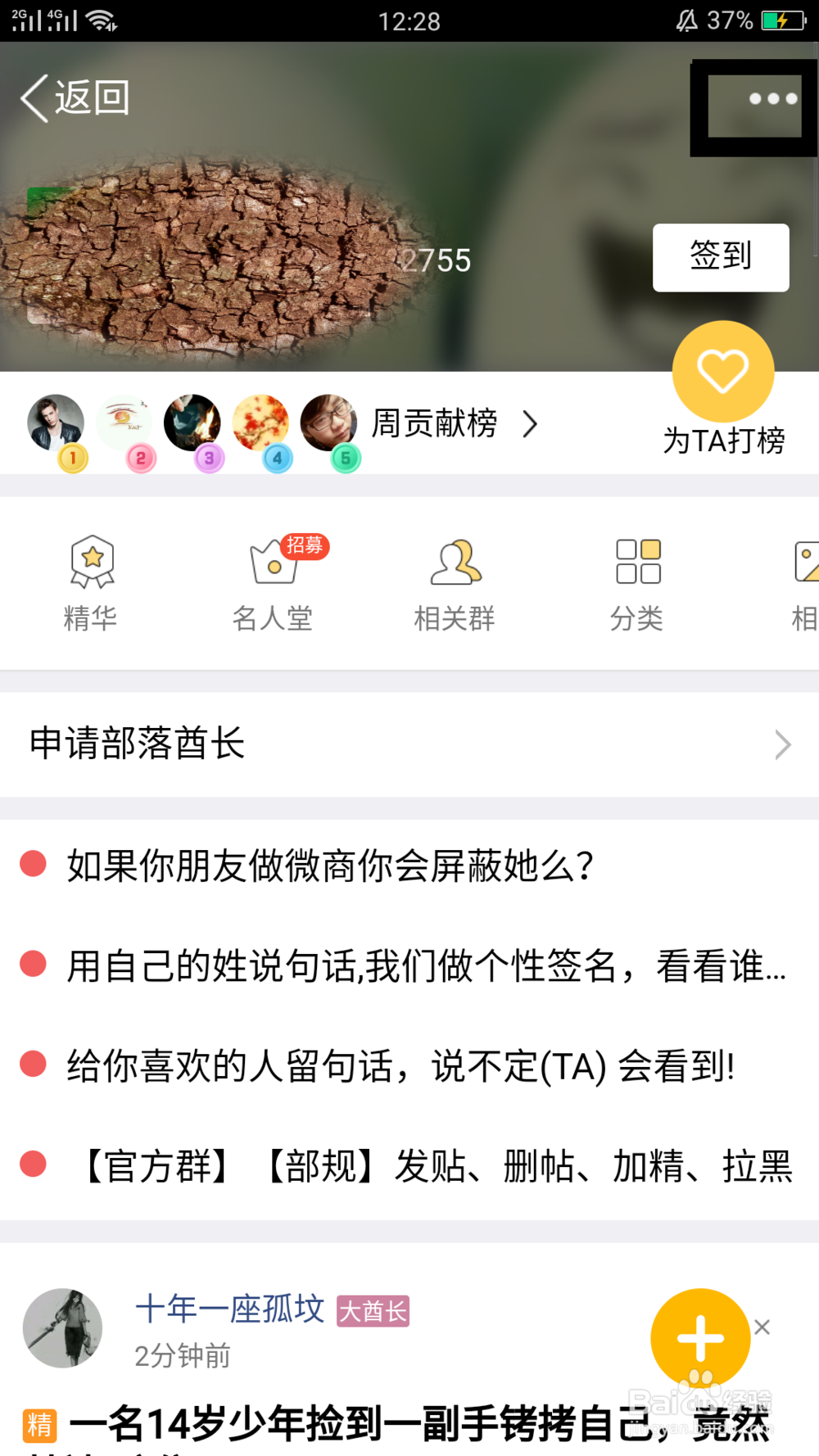Image resolution: width=819 pixels, height=1456 pixels.
Task: Open the partially visible 相册 icon
Action: pyautogui.click(x=806, y=581)
